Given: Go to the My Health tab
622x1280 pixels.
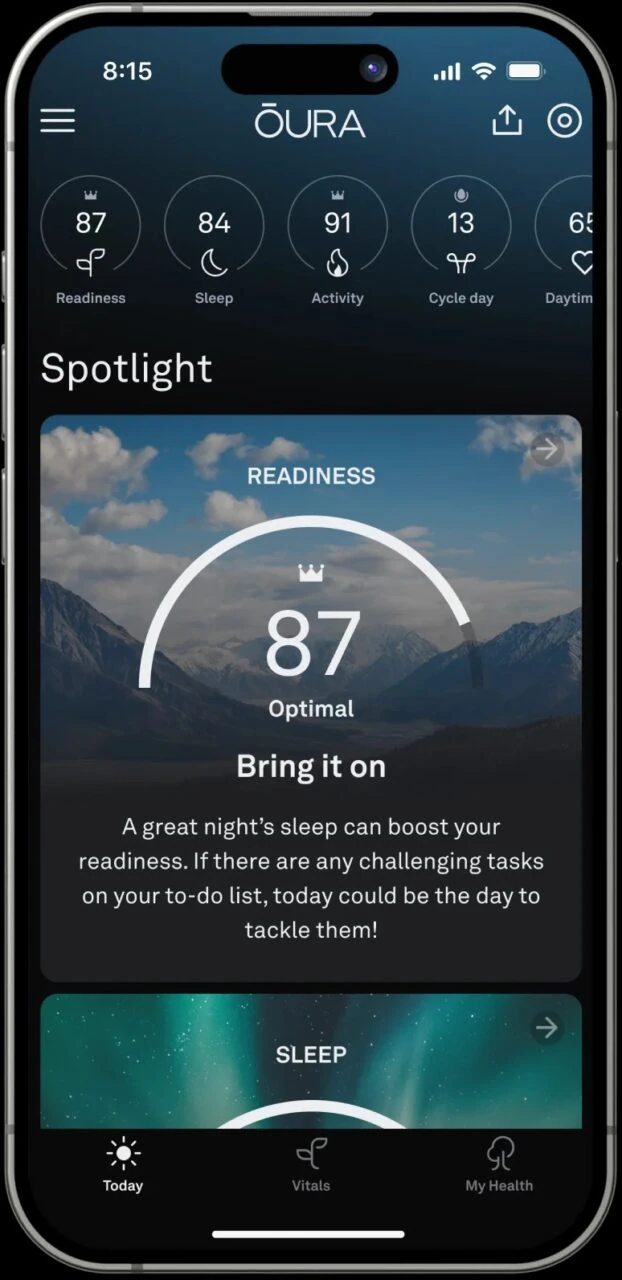Looking at the screenshot, I should coord(499,1166).
